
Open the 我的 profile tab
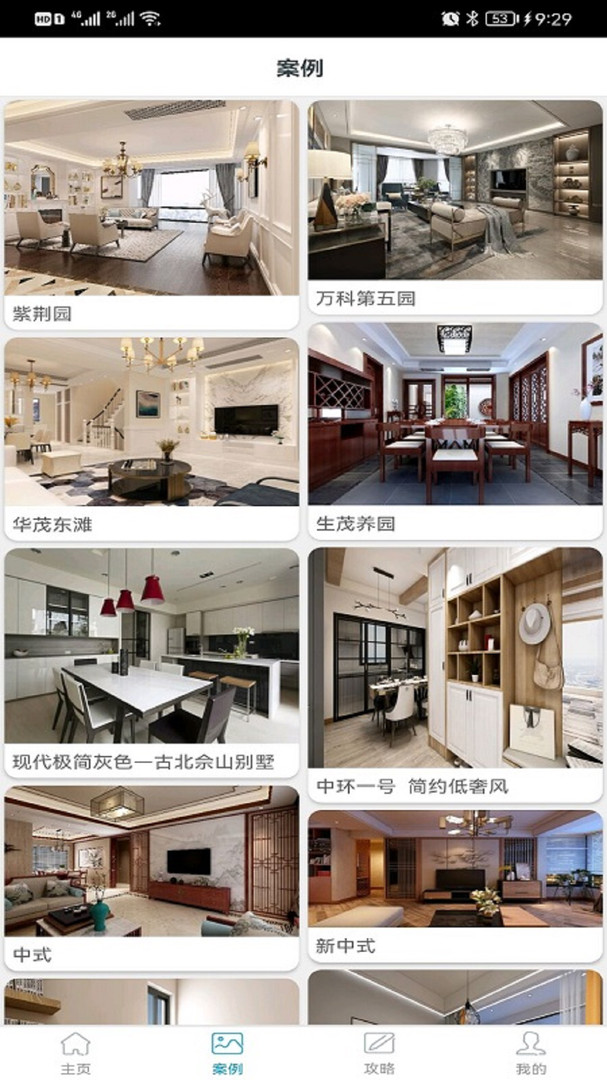(x=531, y=1053)
